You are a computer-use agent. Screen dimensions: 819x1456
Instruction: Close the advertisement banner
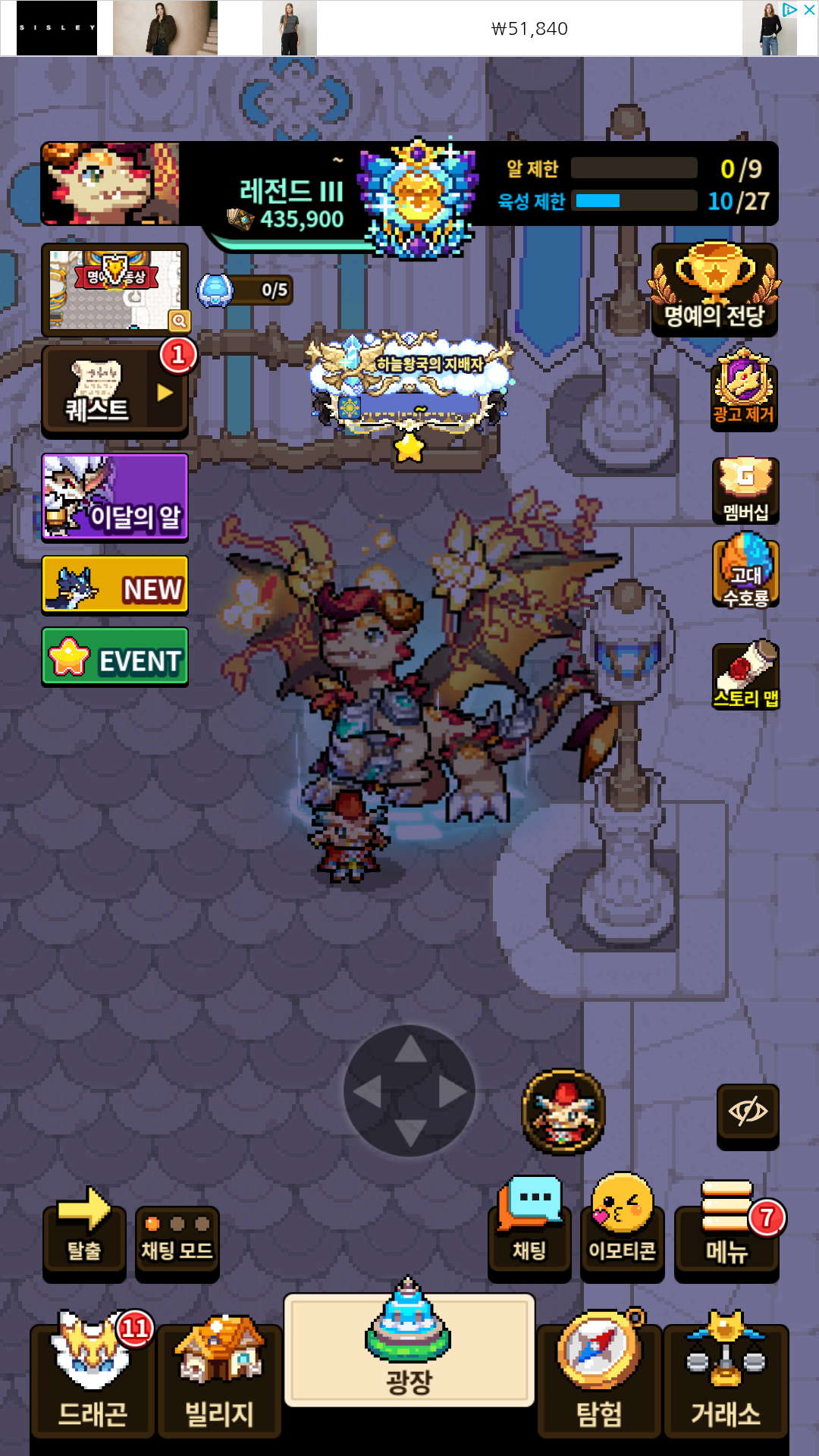pyautogui.click(x=809, y=11)
